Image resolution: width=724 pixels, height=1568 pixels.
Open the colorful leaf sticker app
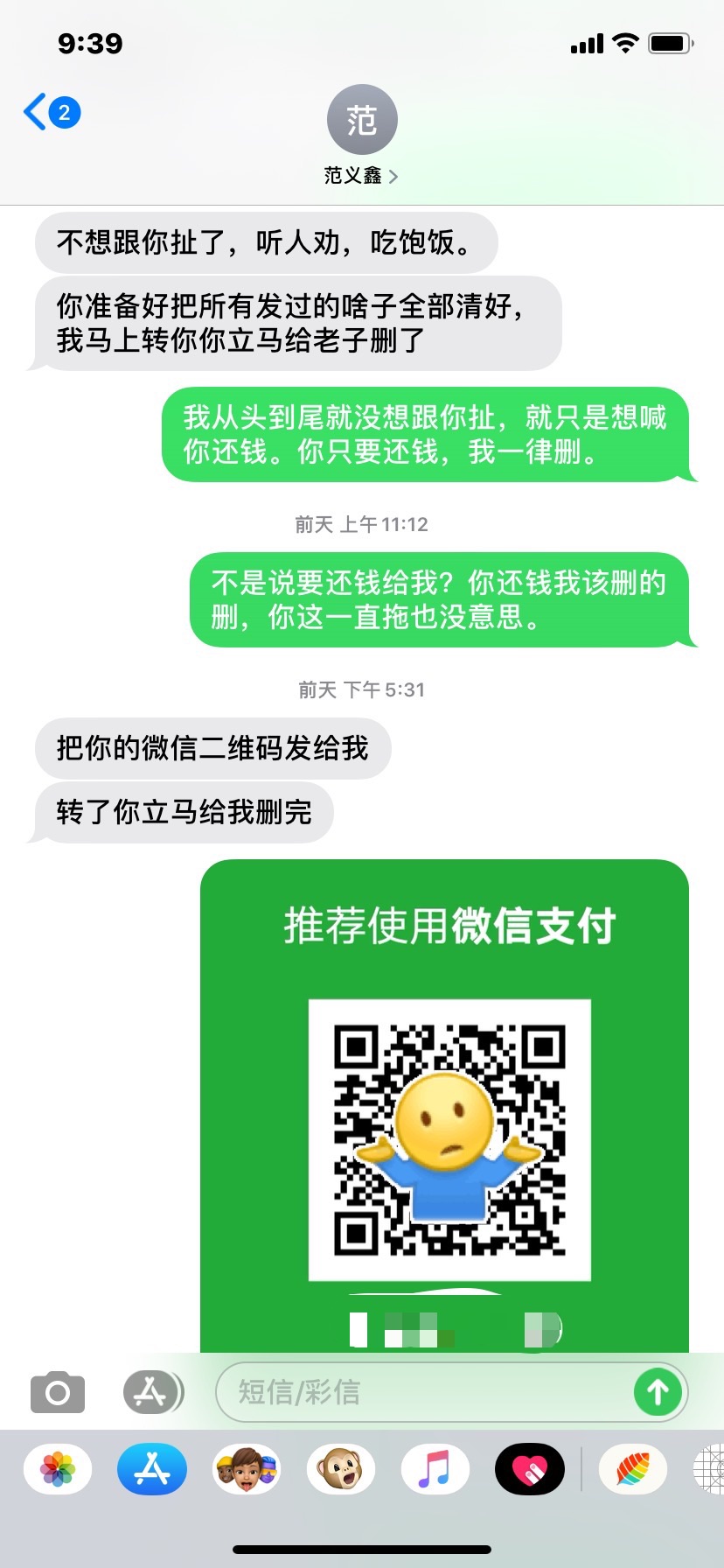click(x=633, y=1469)
